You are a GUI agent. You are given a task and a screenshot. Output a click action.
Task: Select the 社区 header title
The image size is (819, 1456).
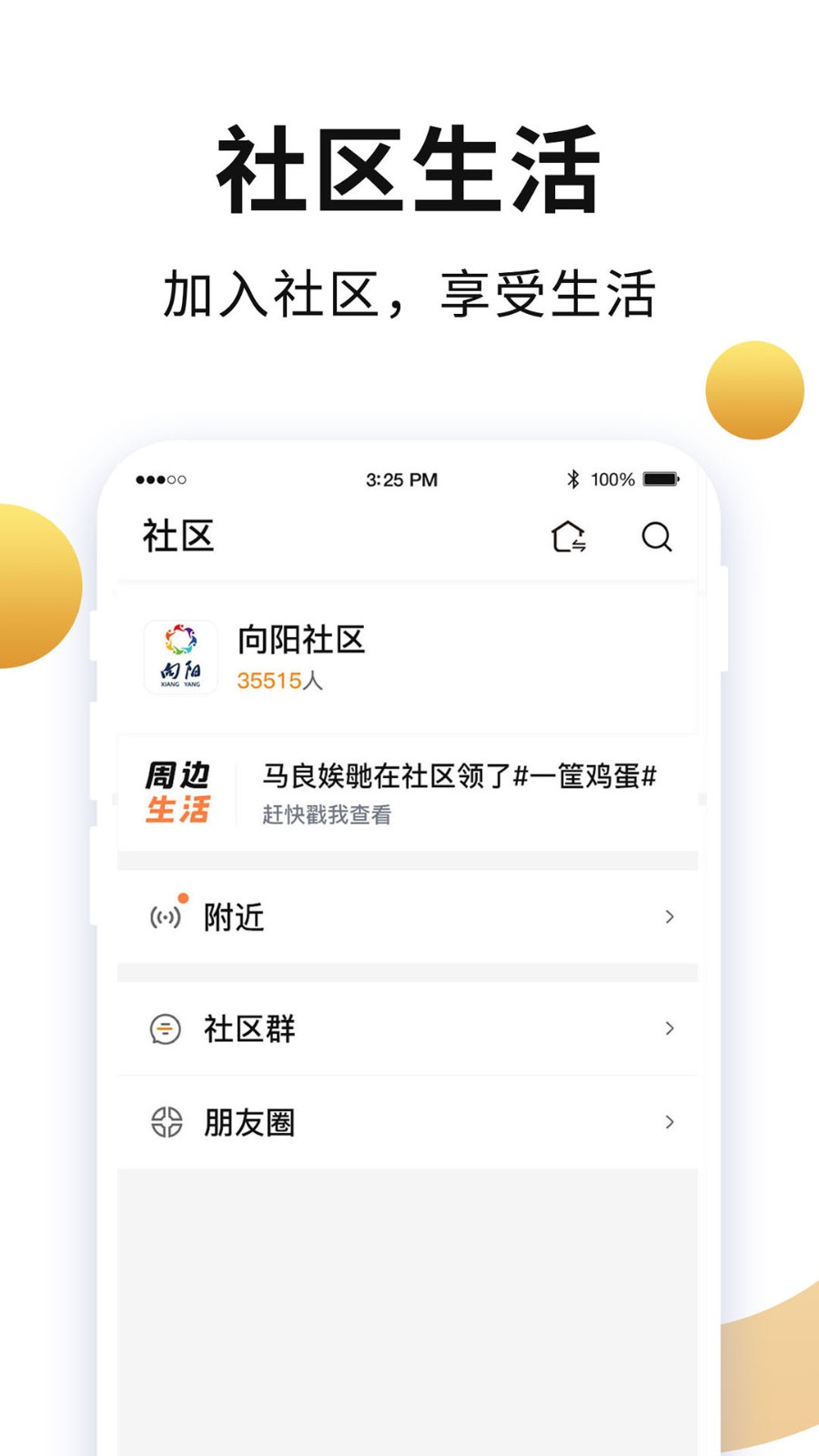(177, 537)
